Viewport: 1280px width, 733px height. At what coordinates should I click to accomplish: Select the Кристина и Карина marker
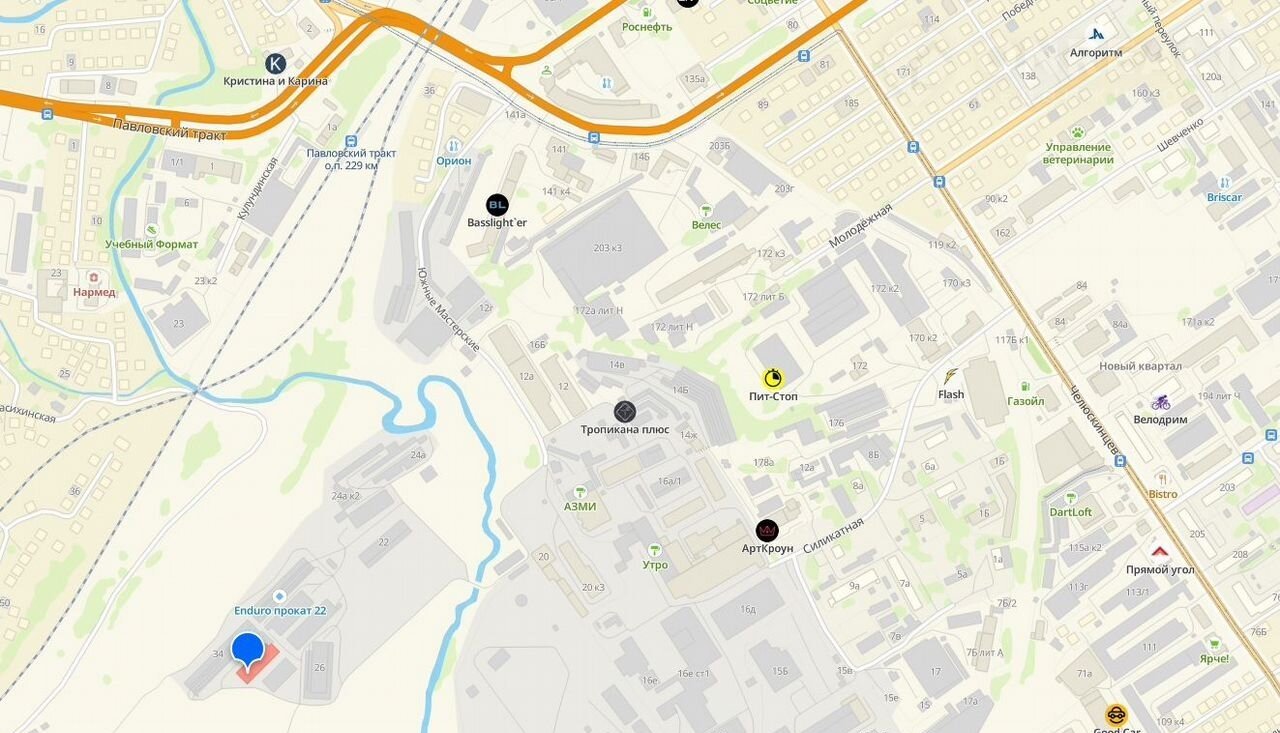pos(275,63)
